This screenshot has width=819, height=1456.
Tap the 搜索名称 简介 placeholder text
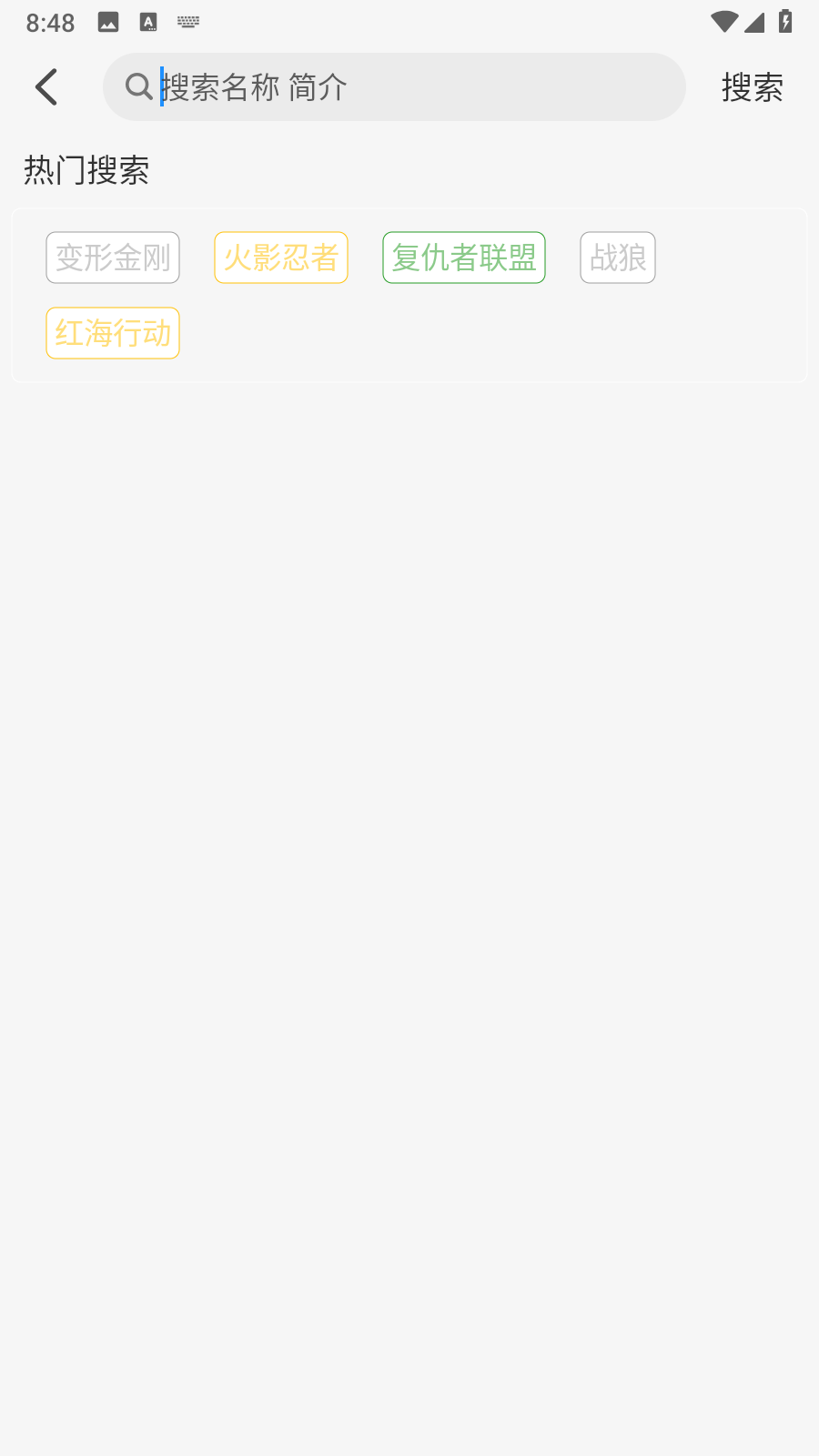click(254, 86)
